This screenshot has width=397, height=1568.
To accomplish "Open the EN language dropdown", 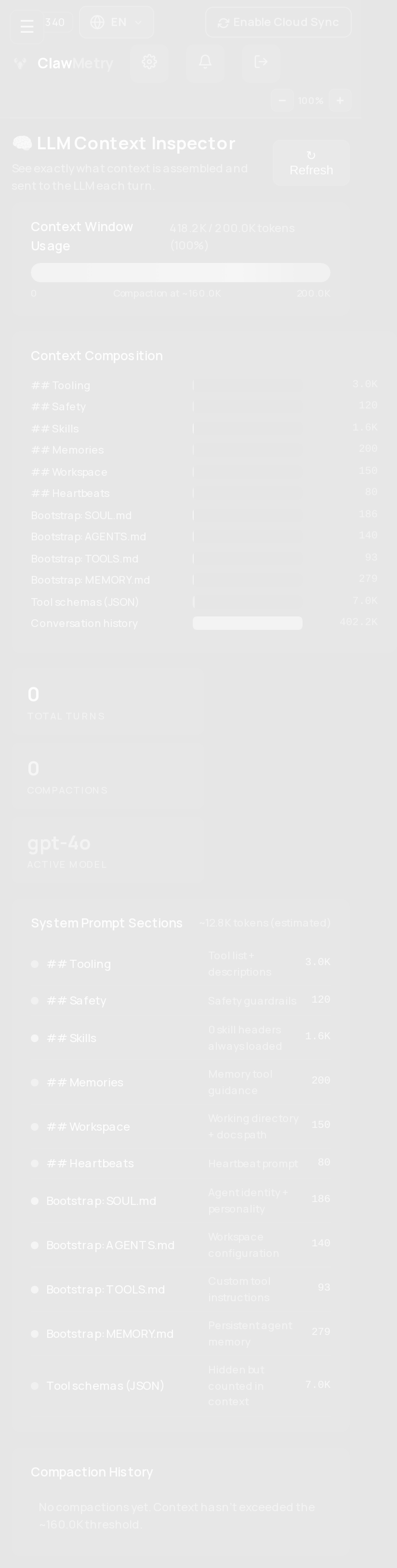I will 116,23.
